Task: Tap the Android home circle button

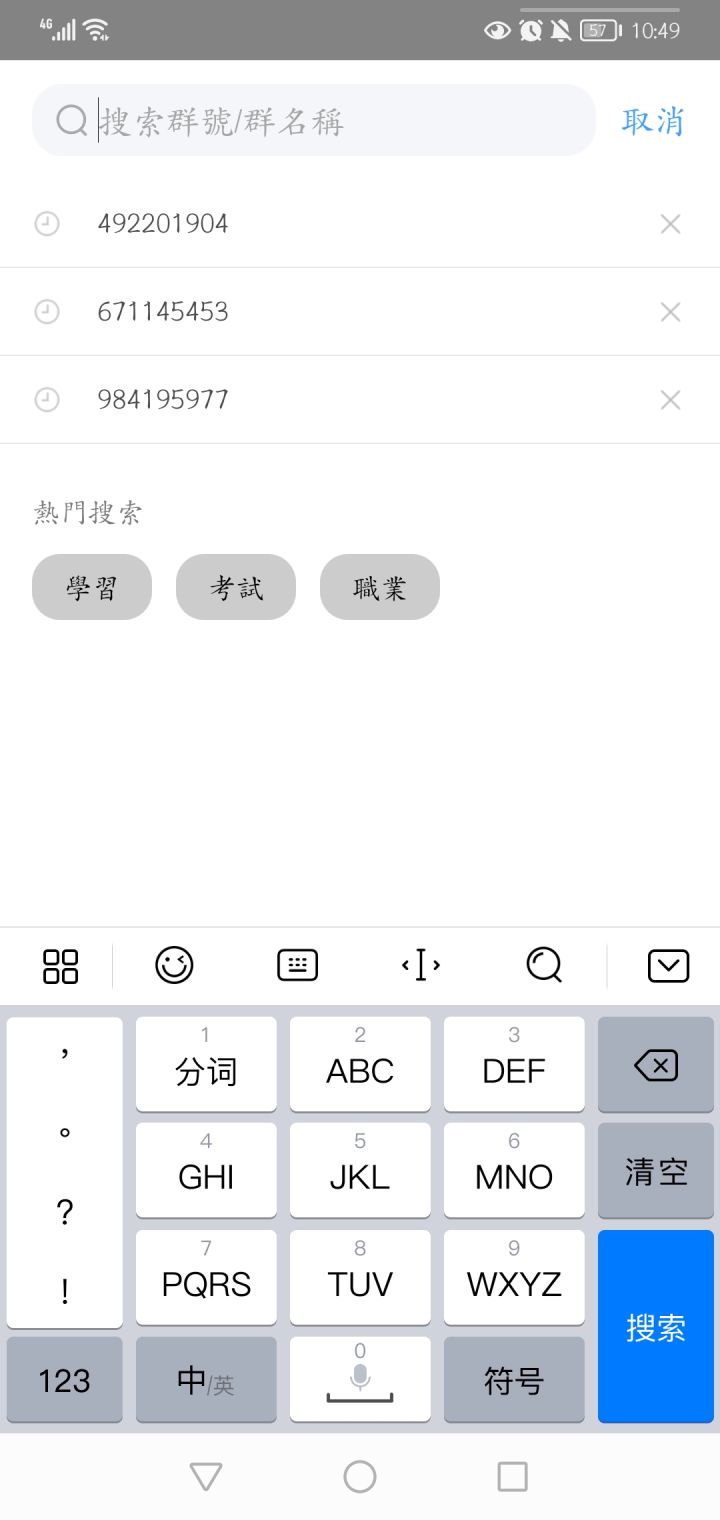Action: tap(359, 1476)
